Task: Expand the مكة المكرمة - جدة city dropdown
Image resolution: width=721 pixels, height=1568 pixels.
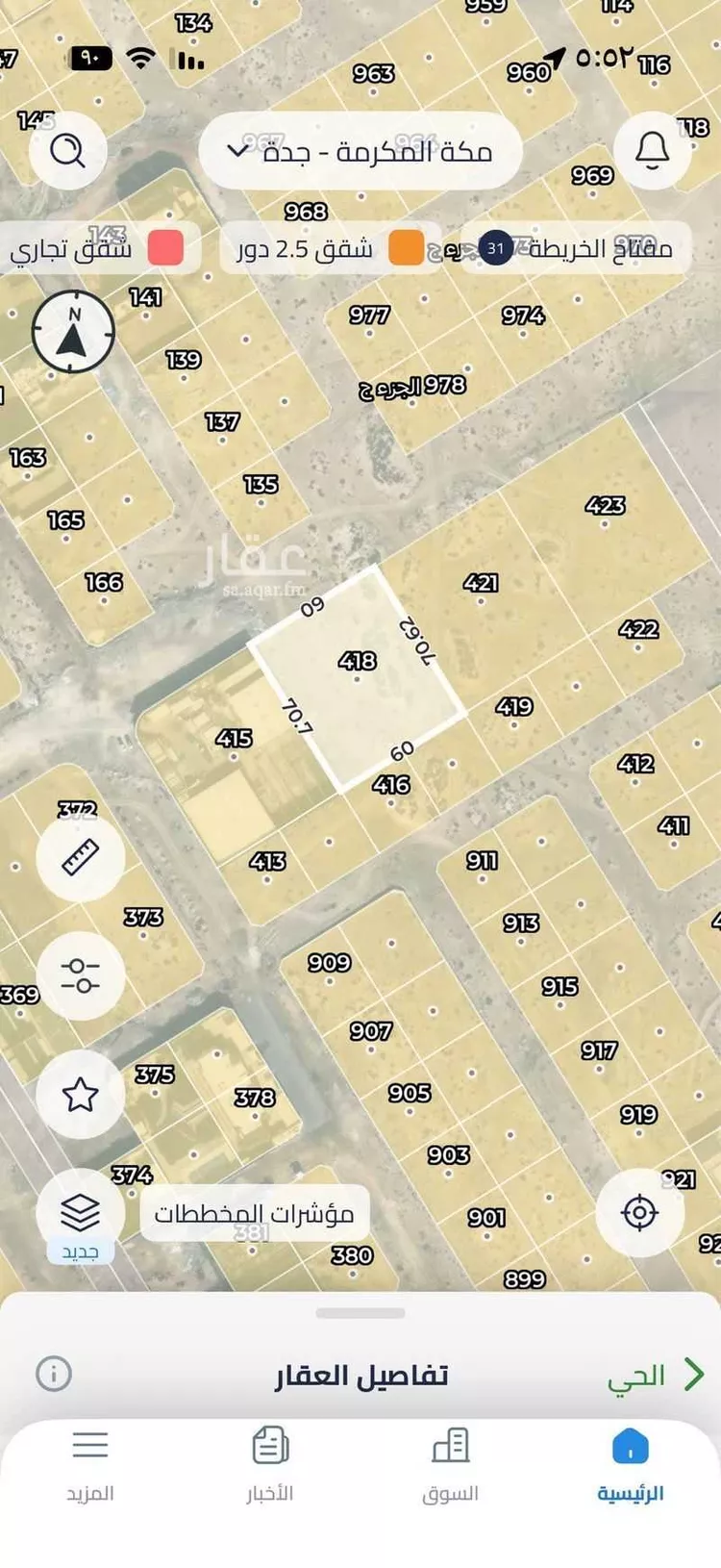Action: pyautogui.click(x=360, y=150)
